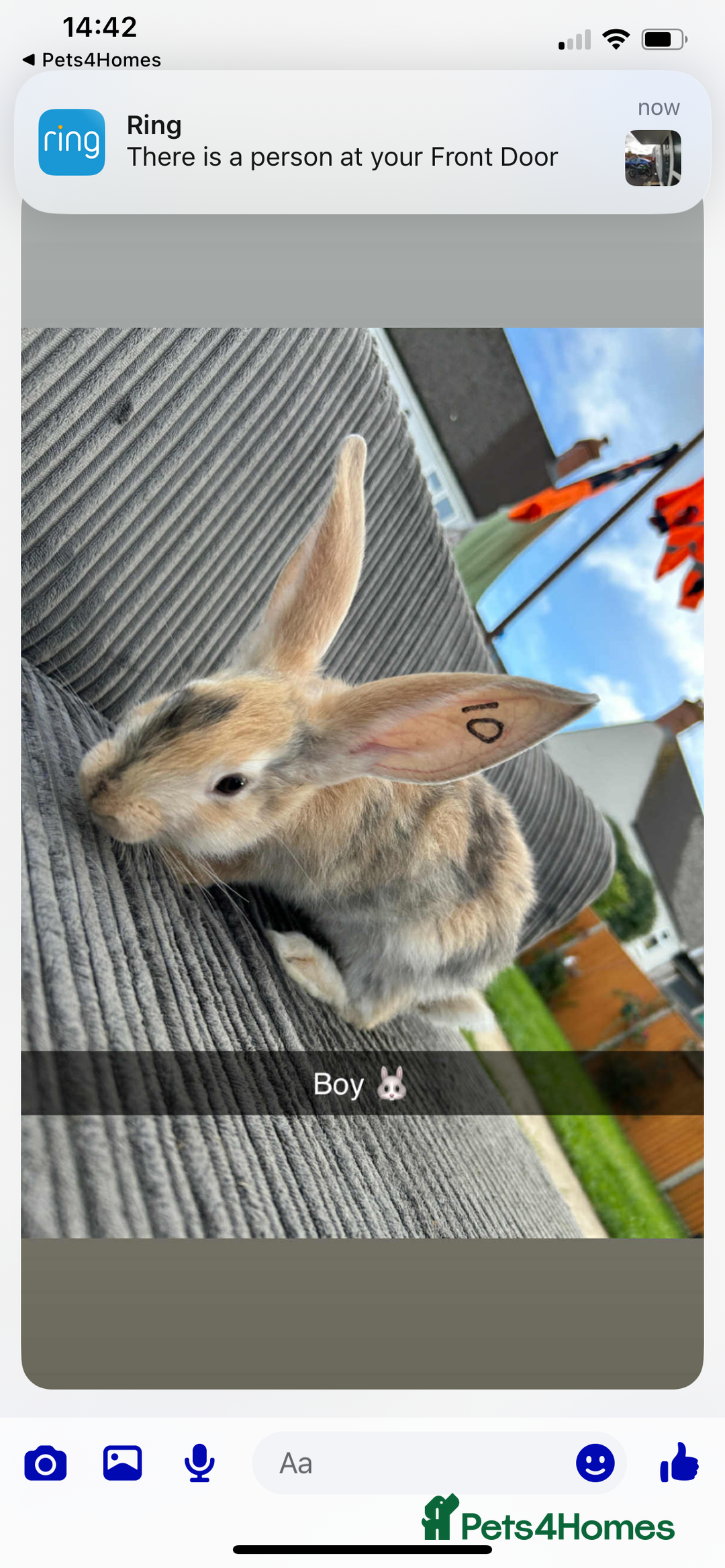Return to Pets4Homes via back link
The height and width of the screenshot is (1568, 725).
(92, 60)
